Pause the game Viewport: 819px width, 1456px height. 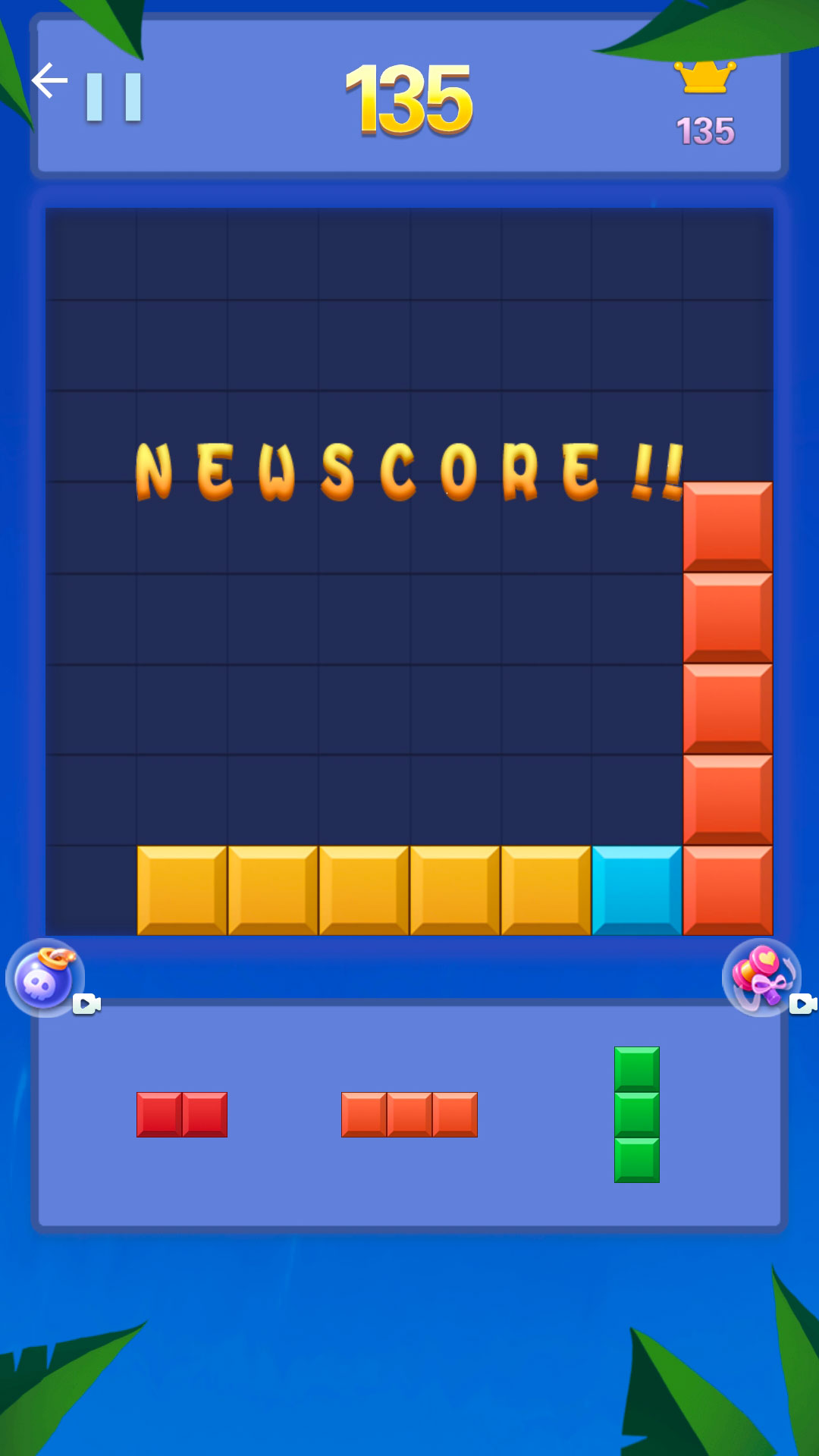pos(114,97)
